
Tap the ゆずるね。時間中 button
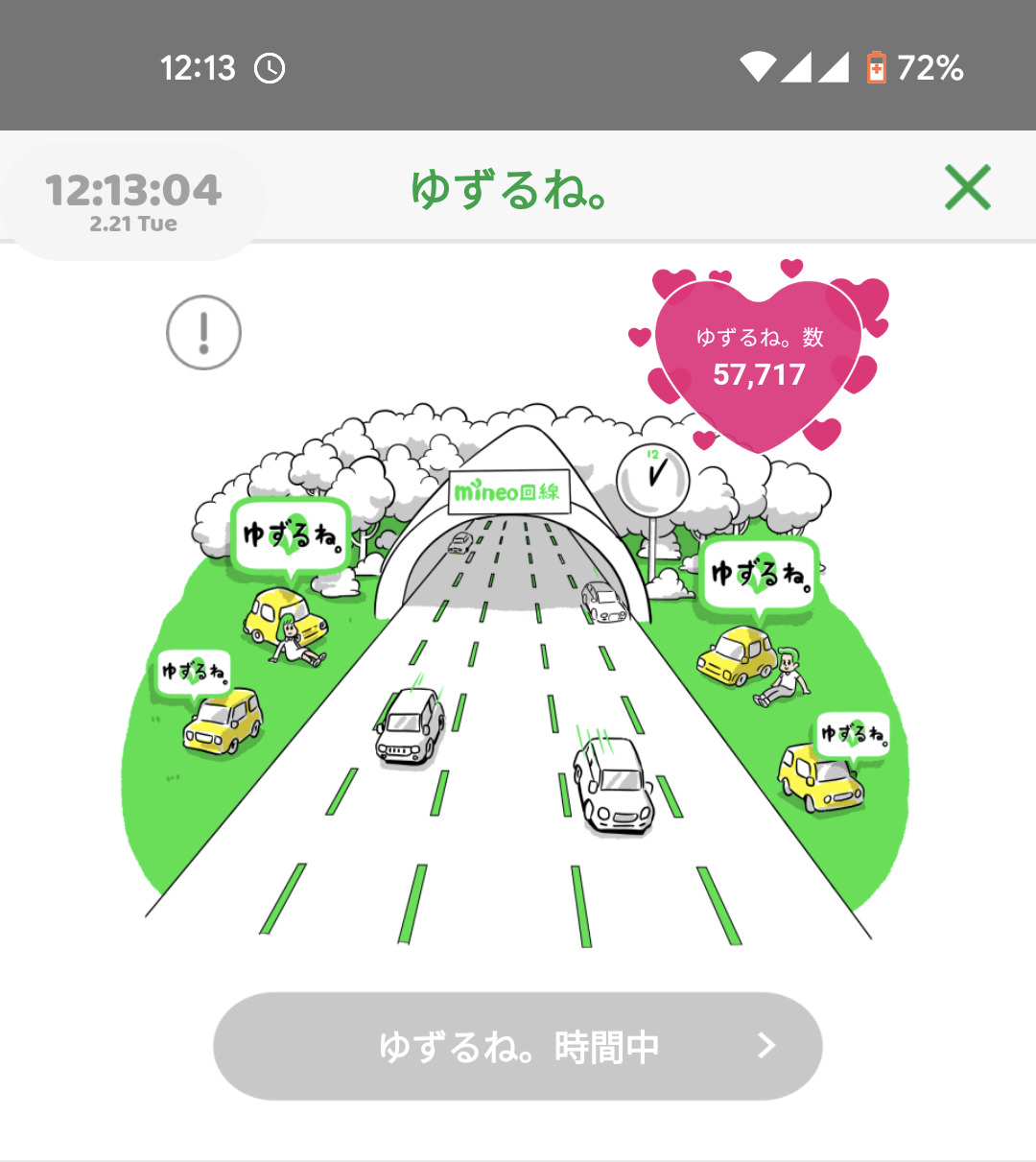tap(518, 1046)
